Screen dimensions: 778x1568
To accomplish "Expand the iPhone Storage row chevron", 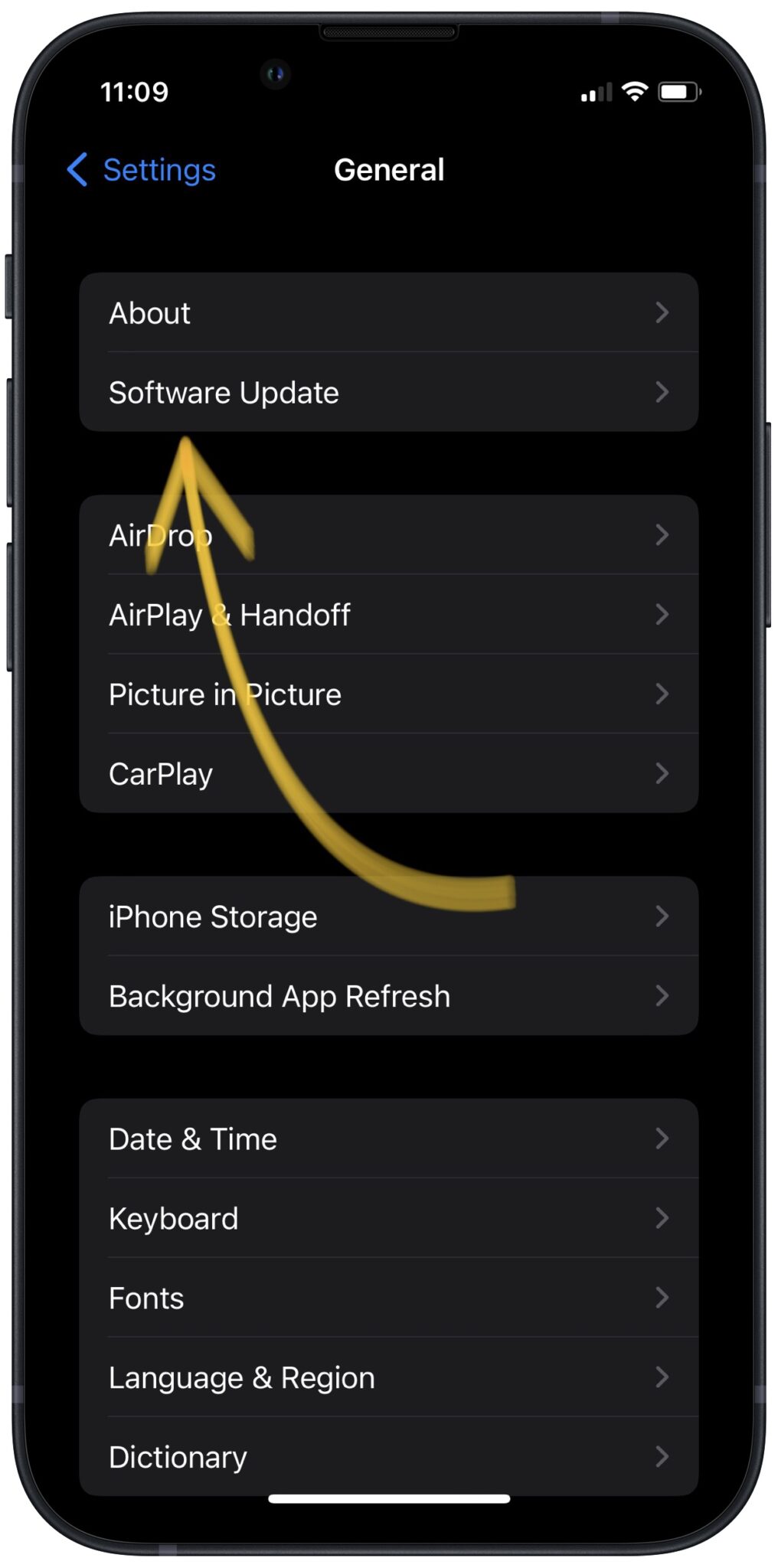I will pyautogui.click(x=663, y=916).
